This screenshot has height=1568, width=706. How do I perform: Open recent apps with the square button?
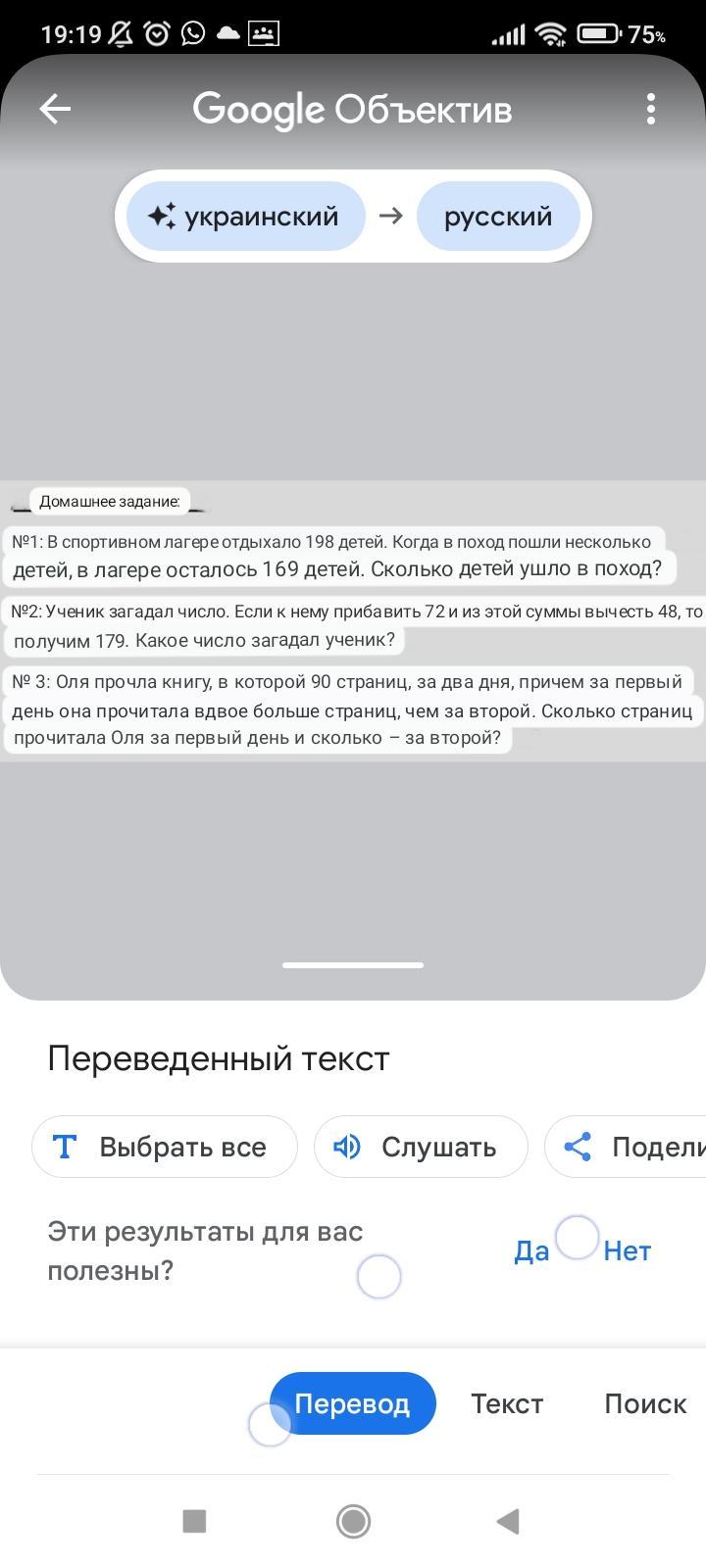click(x=194, y=1521)
